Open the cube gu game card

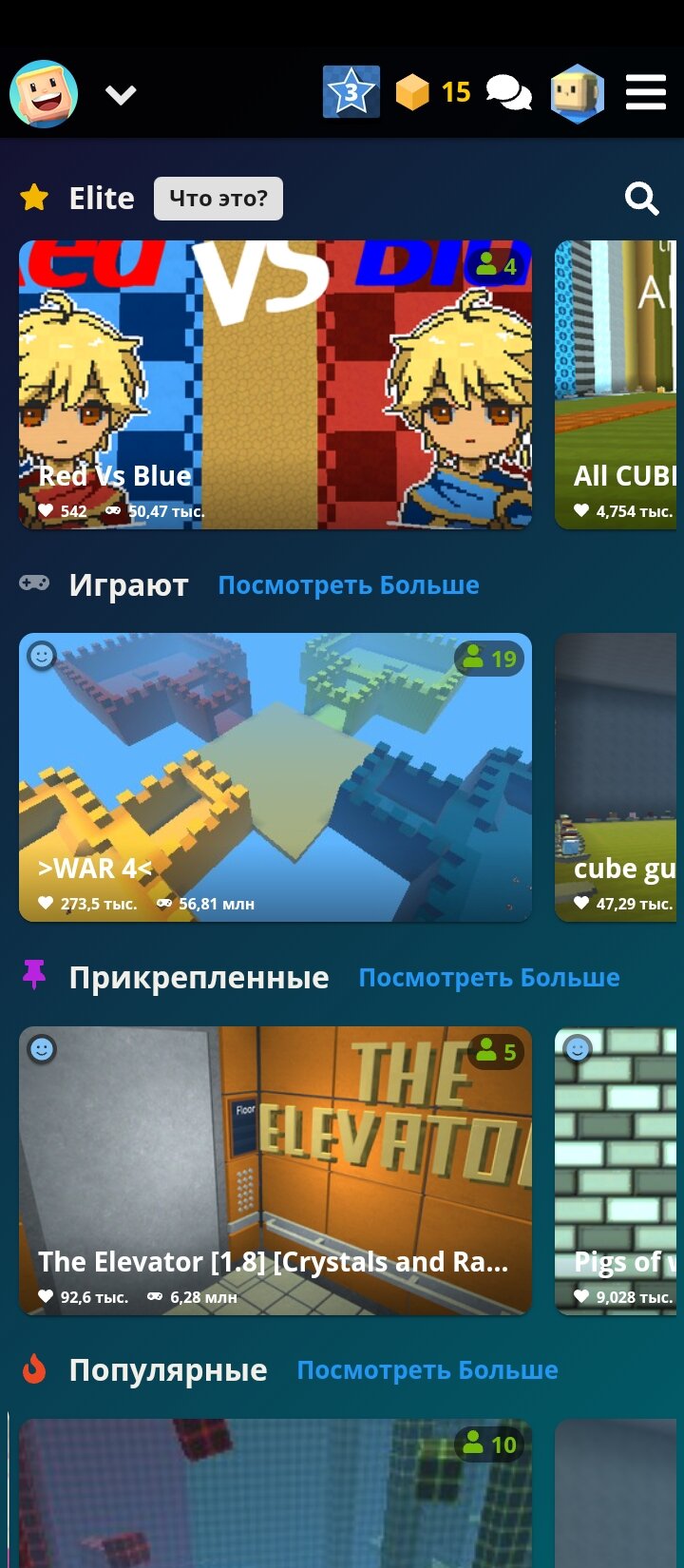[616, 777]
